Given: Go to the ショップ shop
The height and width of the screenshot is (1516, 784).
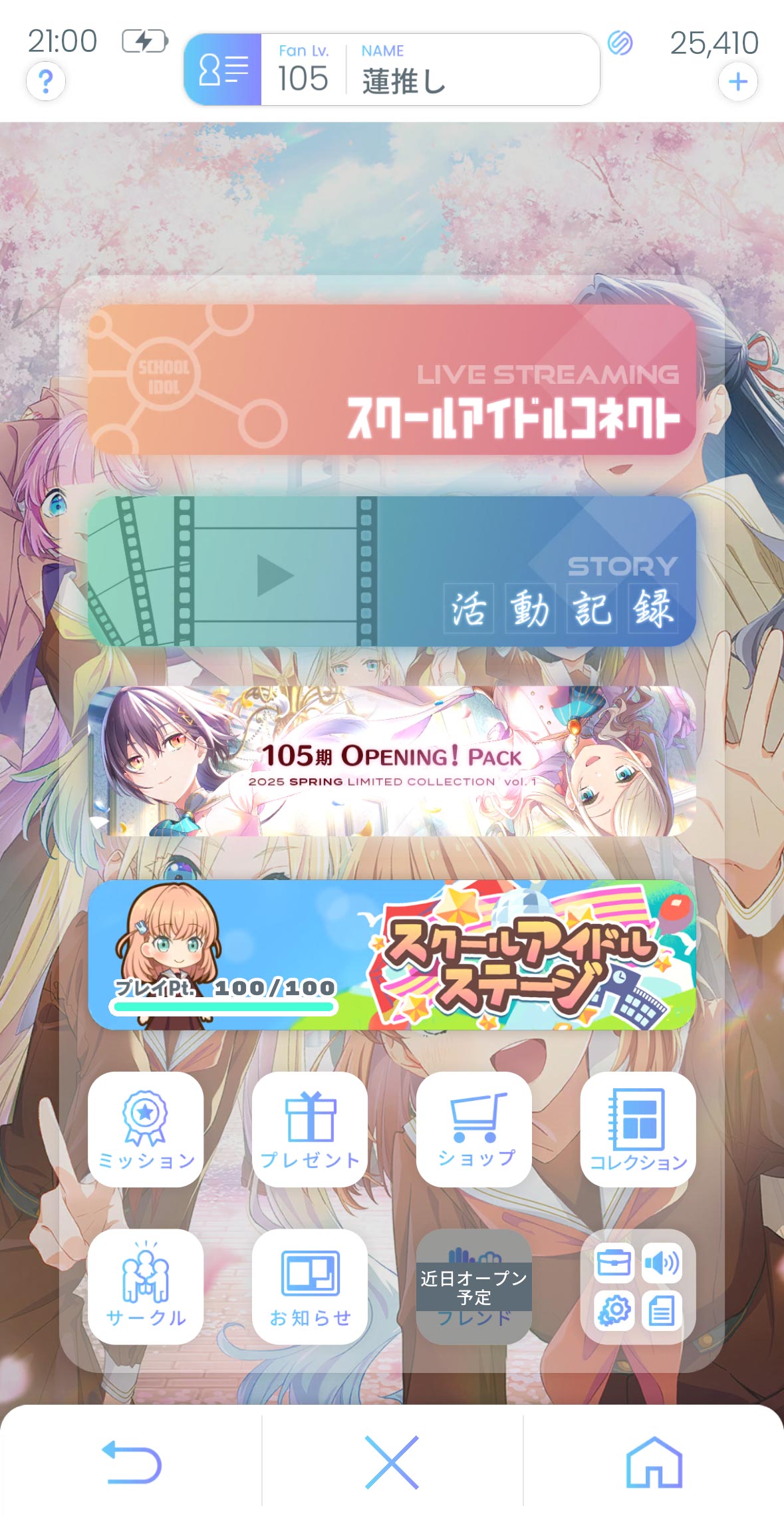Looking at the screenshot, I should tap(474, 1130).
